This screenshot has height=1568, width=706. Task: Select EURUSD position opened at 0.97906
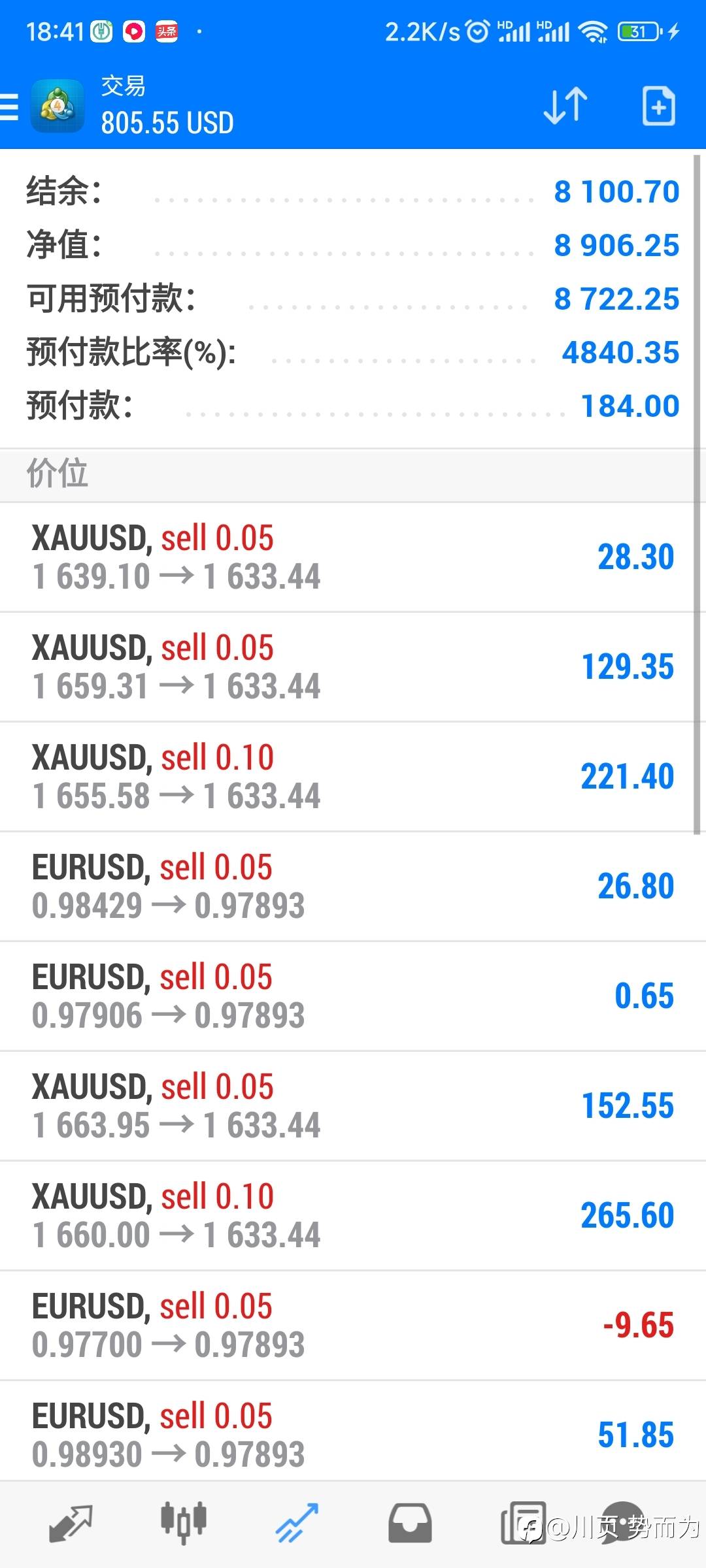353,996
